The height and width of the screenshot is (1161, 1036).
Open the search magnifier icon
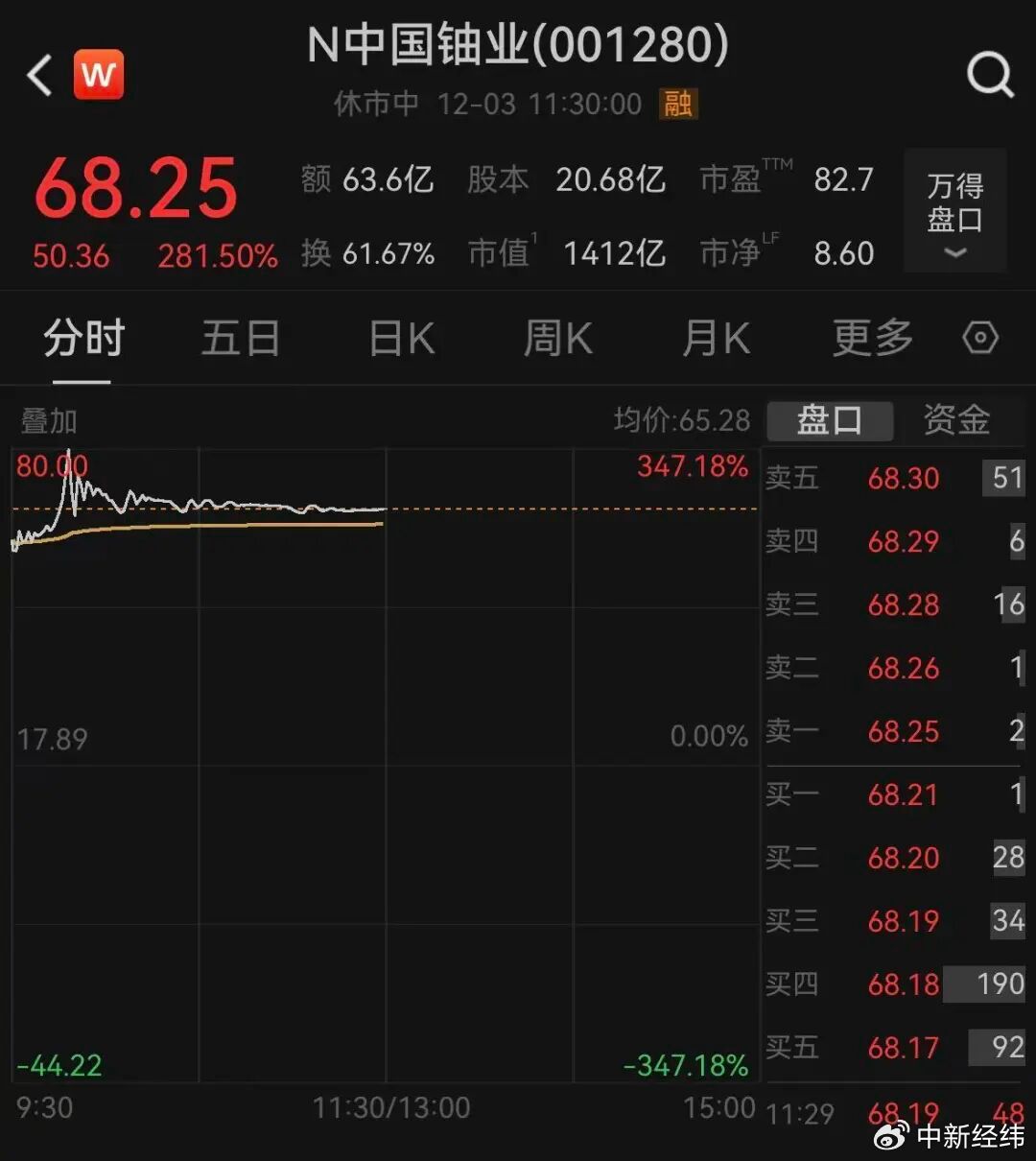click(x=991, y=75)
